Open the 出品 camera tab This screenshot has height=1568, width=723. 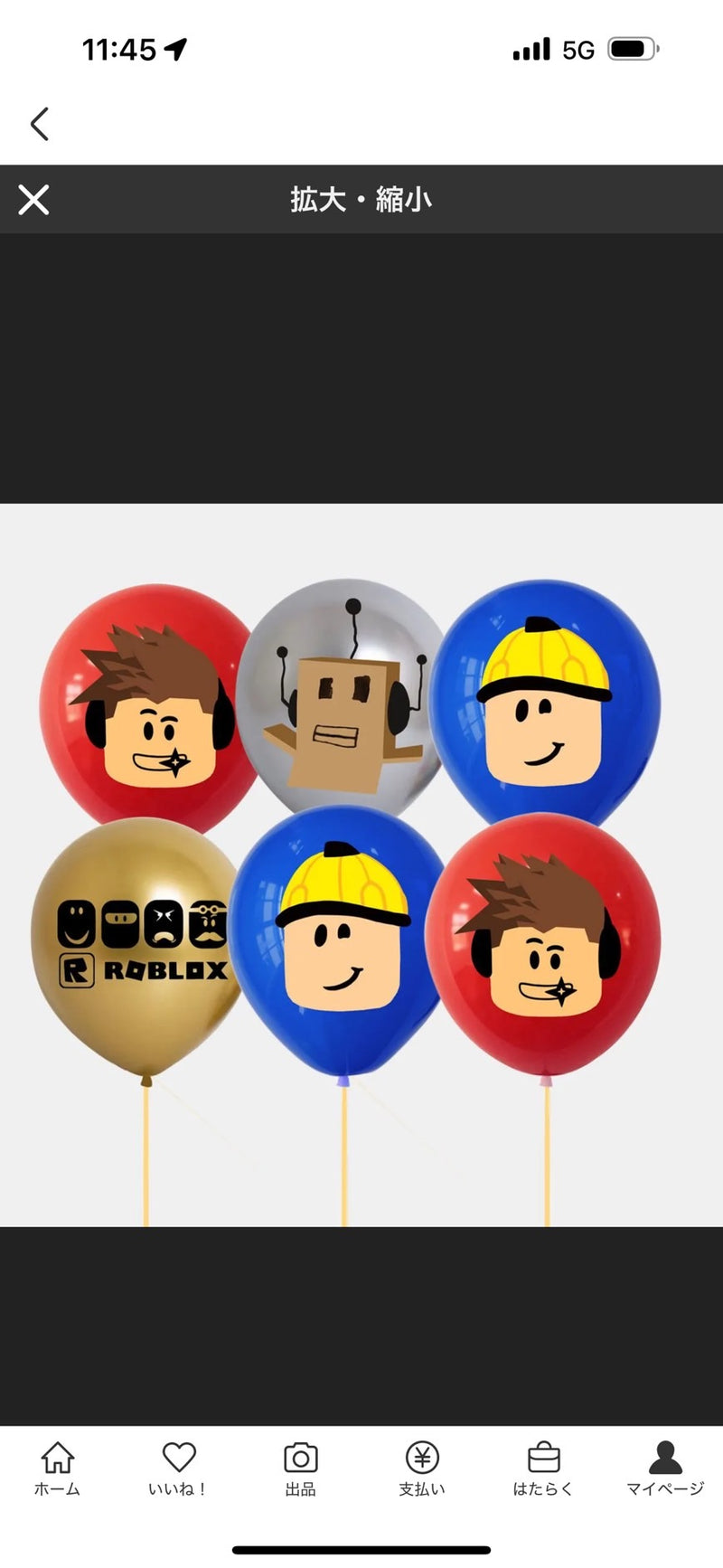(300, 1469)
